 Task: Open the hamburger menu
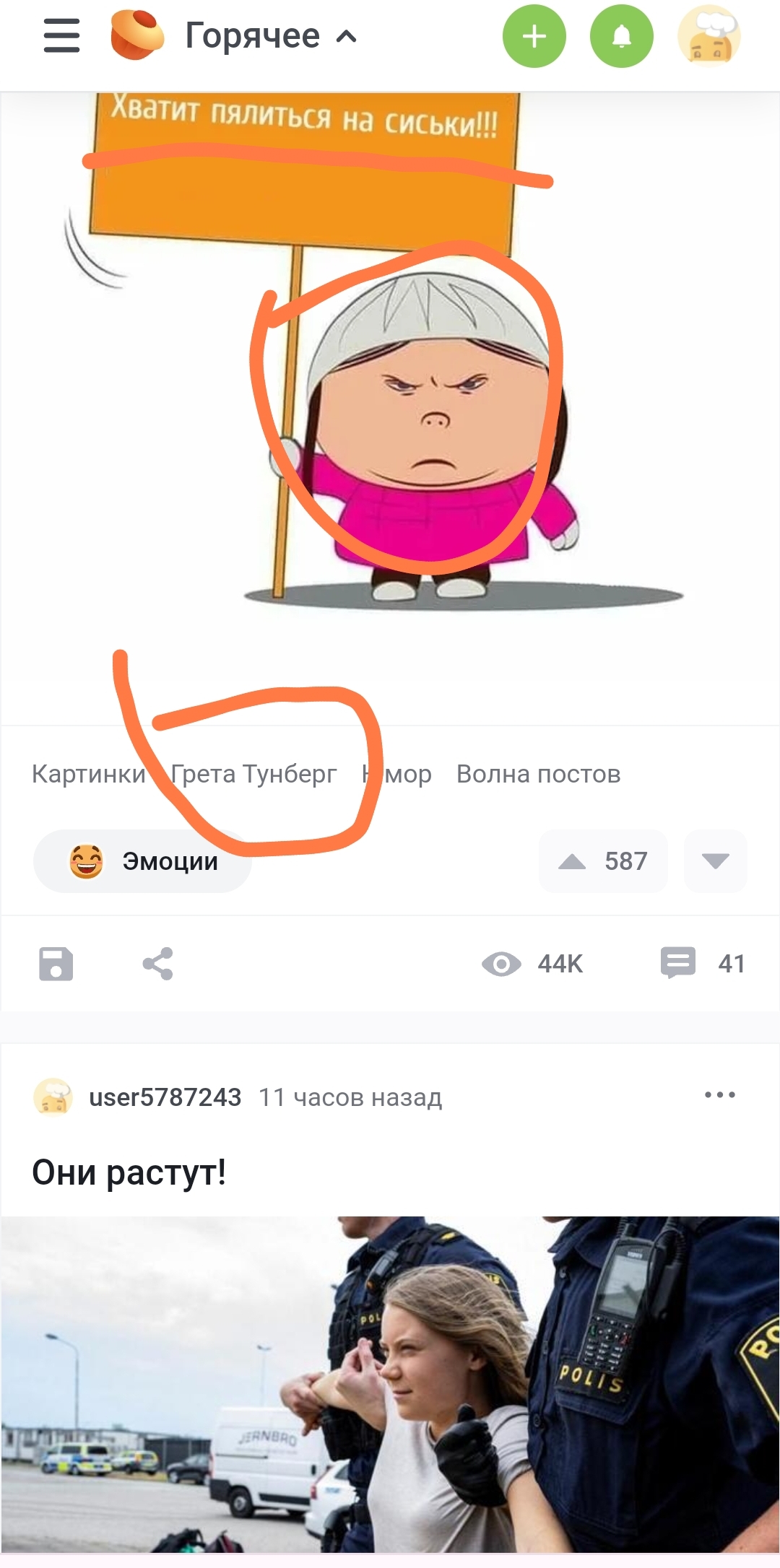pos(61,36)
